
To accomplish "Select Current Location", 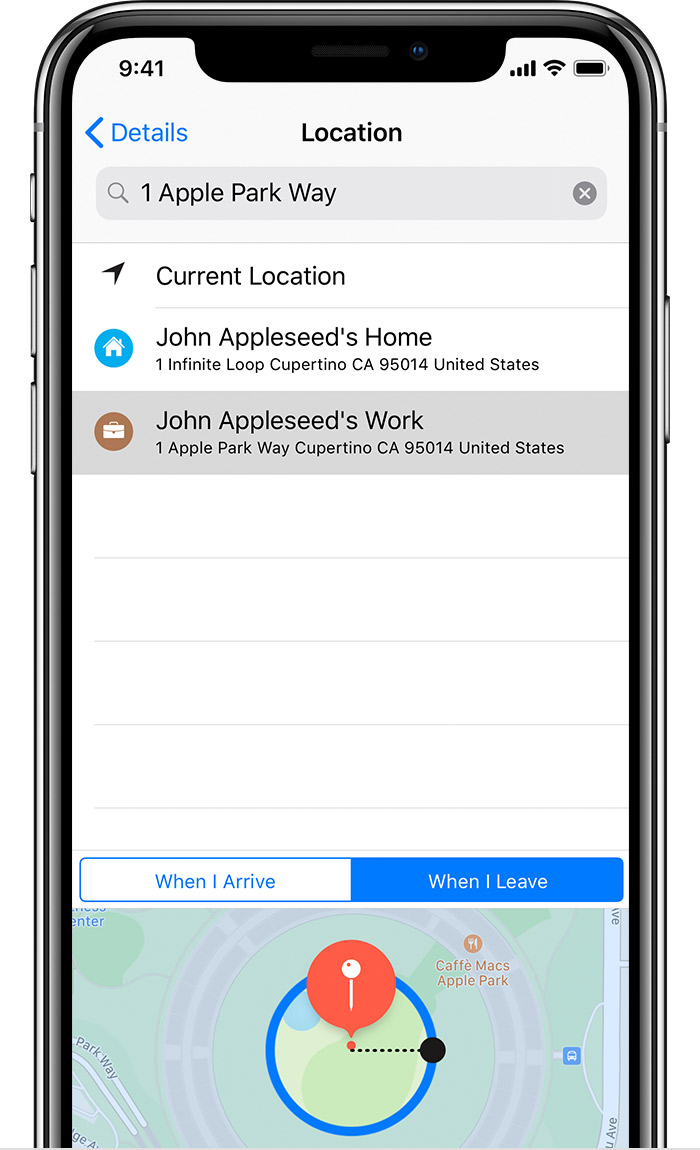I will [x=250, y=276].
